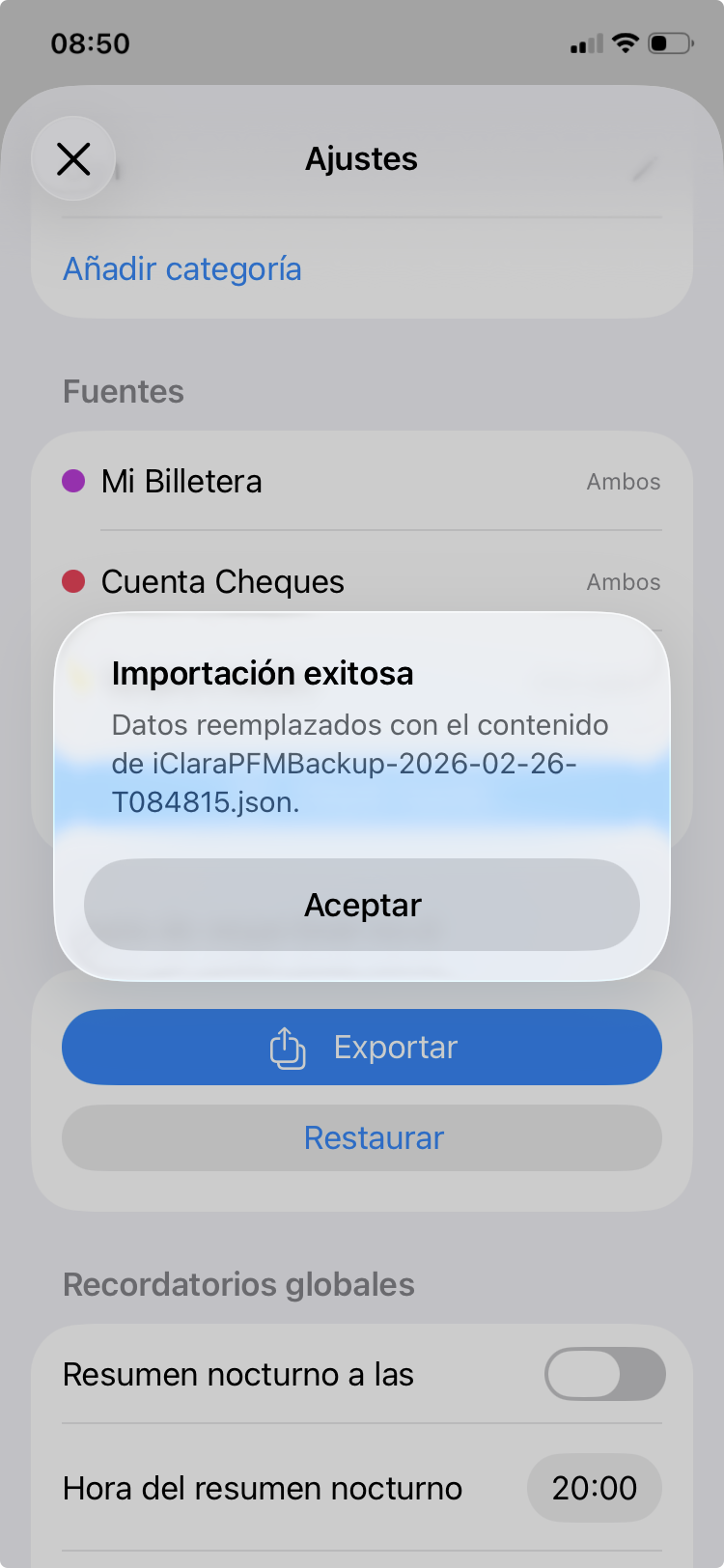Screen dimensions: 724x1568
Task: Tap the Wi-Fi icon in the status bar
Action: [x=626, y=42]
